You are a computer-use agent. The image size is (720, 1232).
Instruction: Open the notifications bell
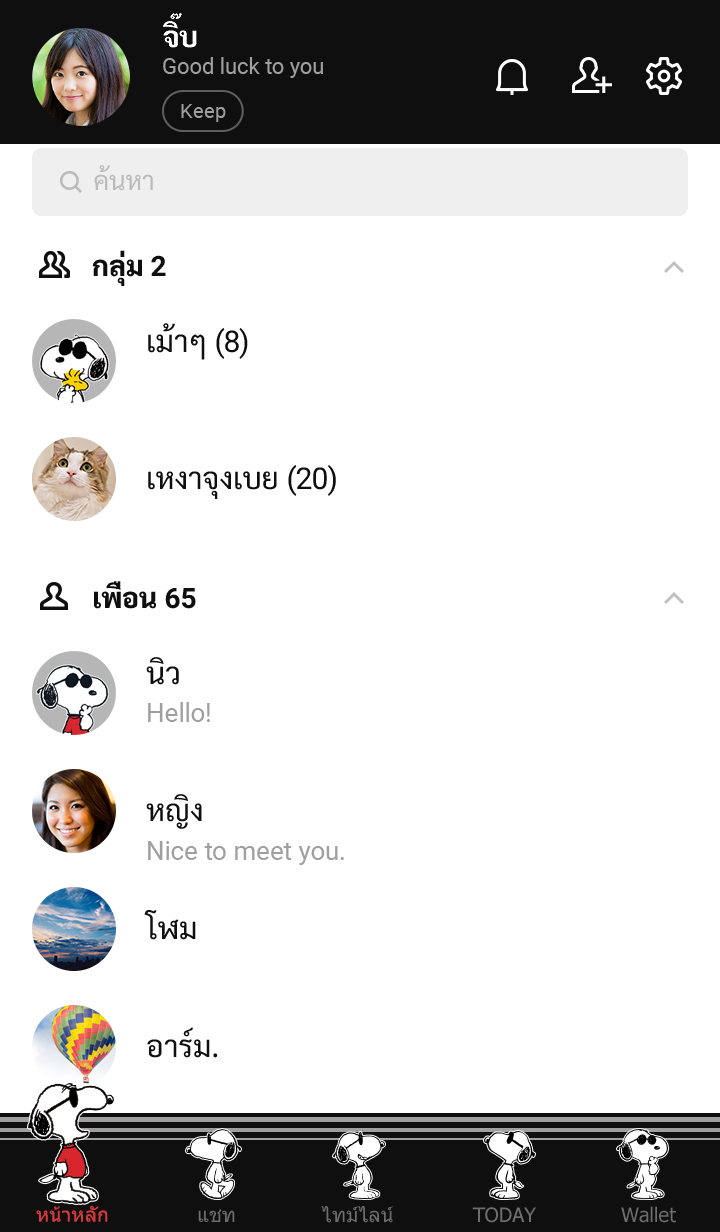click(x=512, y=77)
